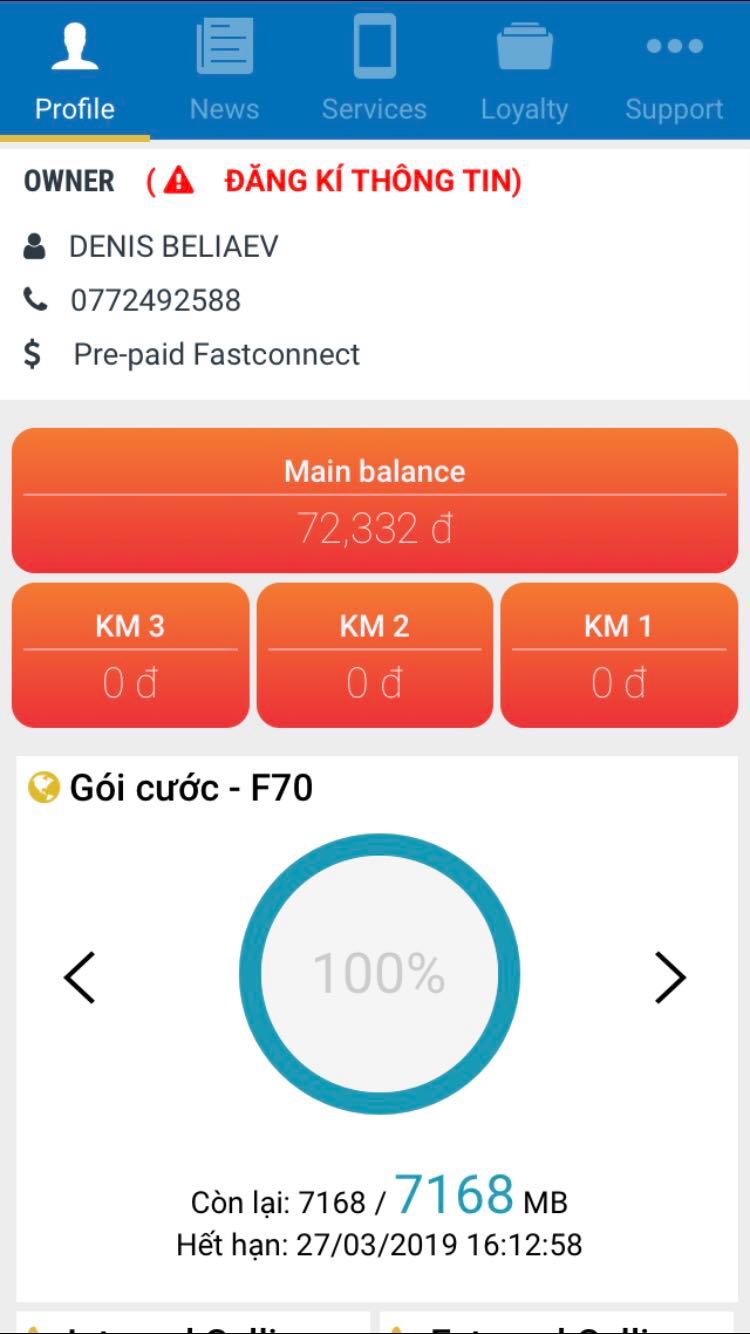
Task: Open the KM 2 balance card
Action: click(x=375, y=655)
